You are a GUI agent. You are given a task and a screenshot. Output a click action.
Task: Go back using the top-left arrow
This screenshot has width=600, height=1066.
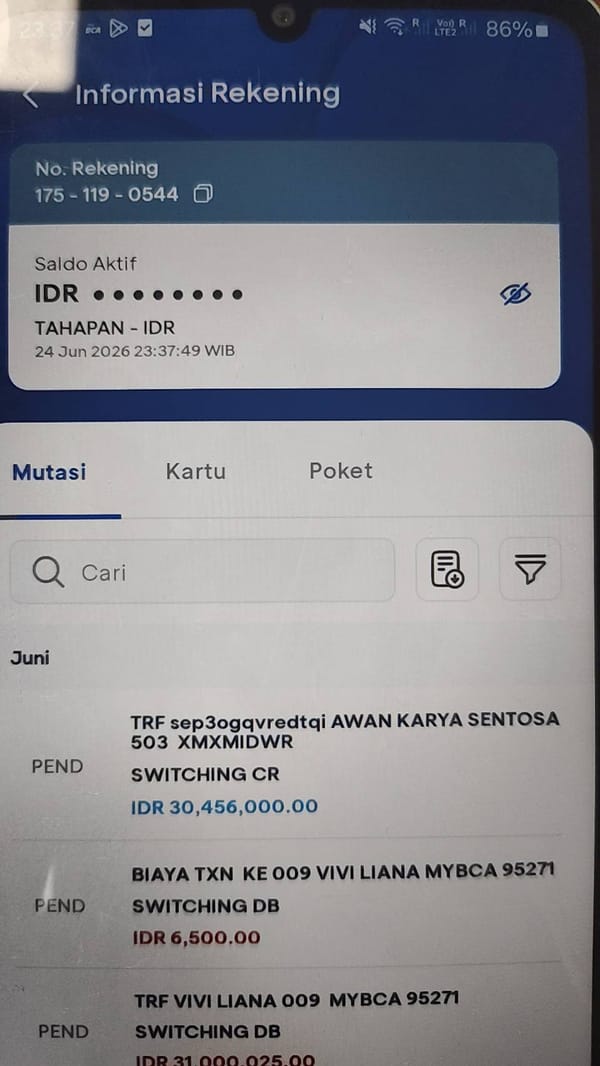click(31, 96)
